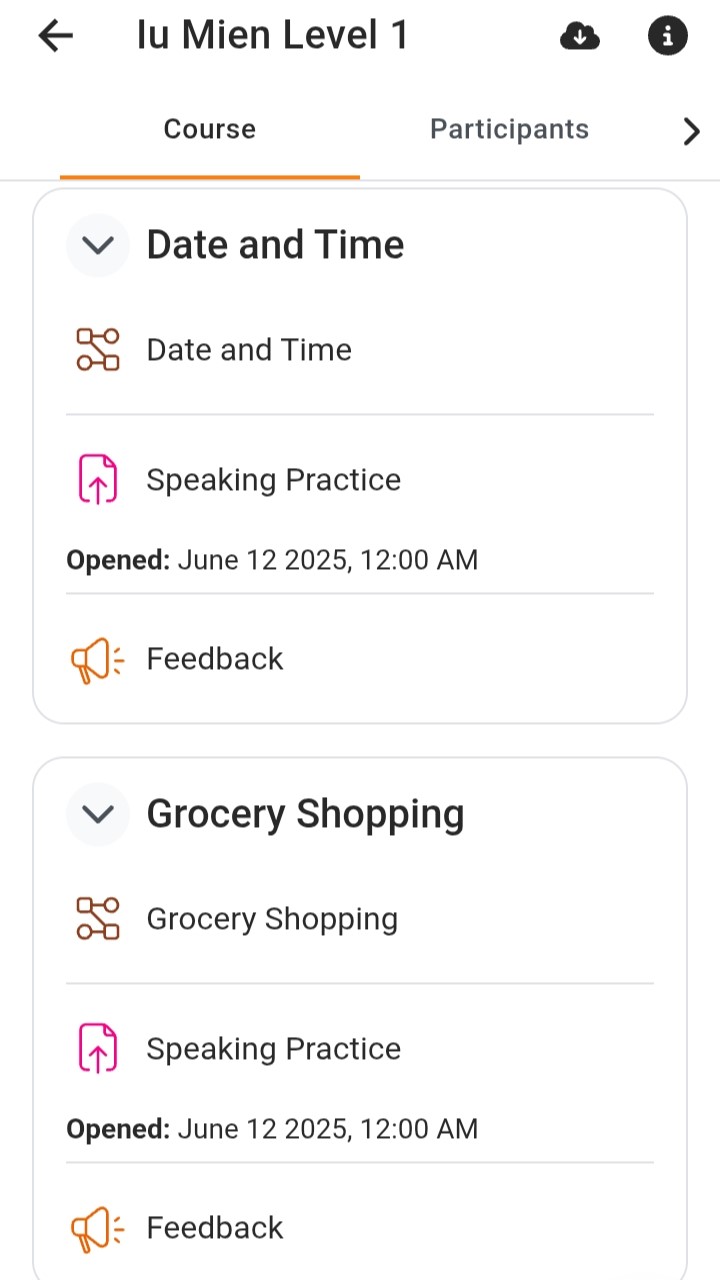Collapse the Grocery Shopping section
720x1280 pixels.
pos(98,814)
